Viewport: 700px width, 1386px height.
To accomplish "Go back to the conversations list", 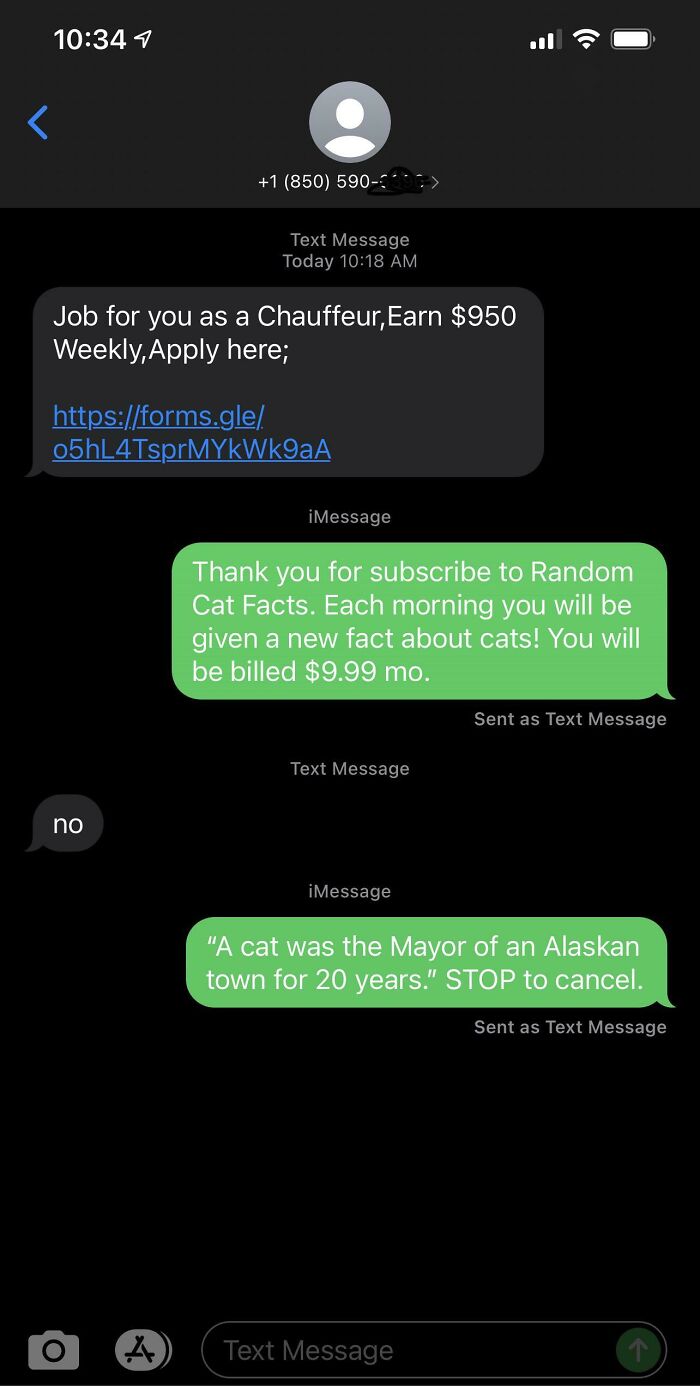I will tap(38, 123).
